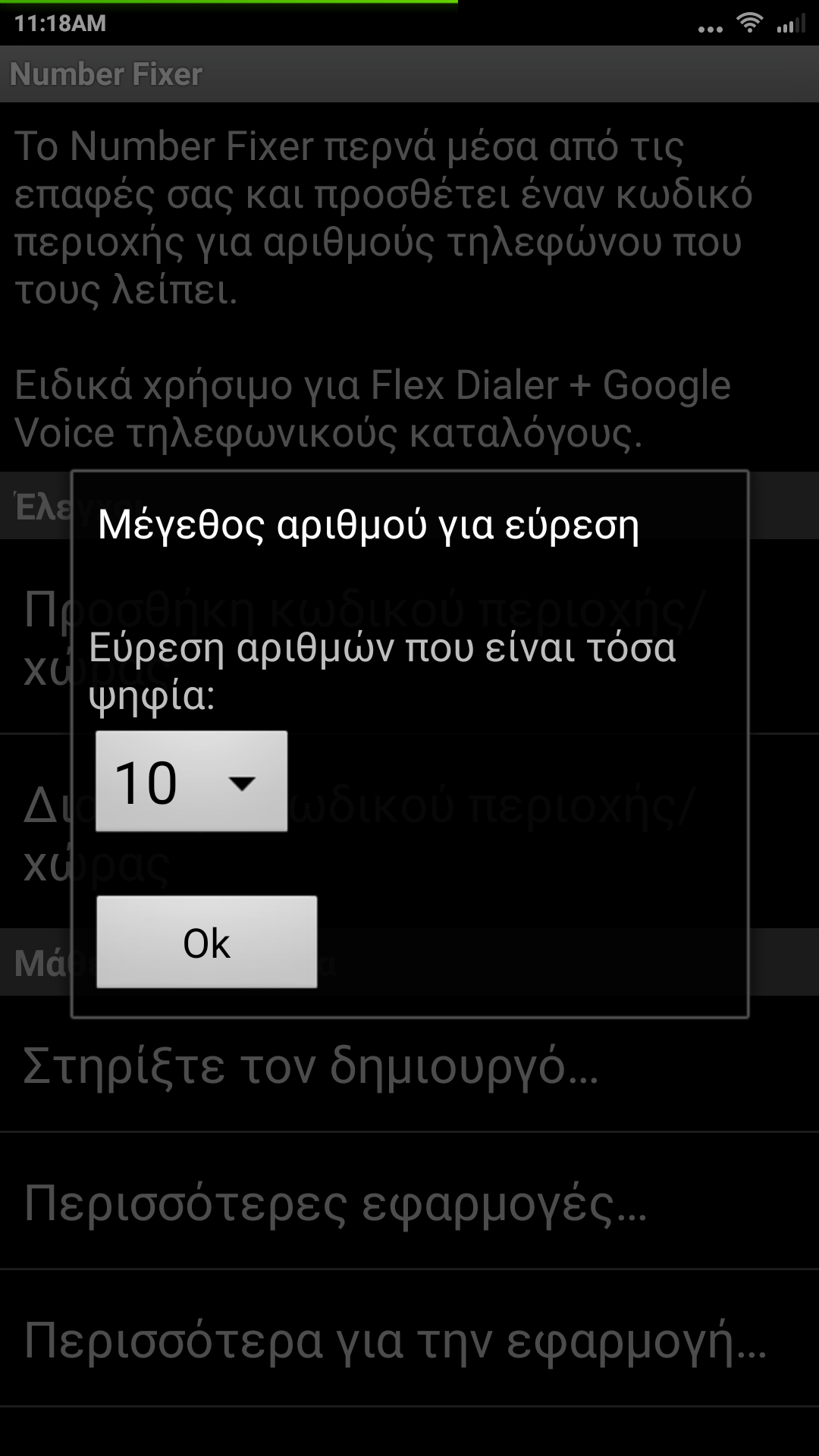The height and width of the screenshot is (1456, 819).
Task: Open the digit count dropdown showing 10
Action: pyautogui.click(x=191, y=781)
